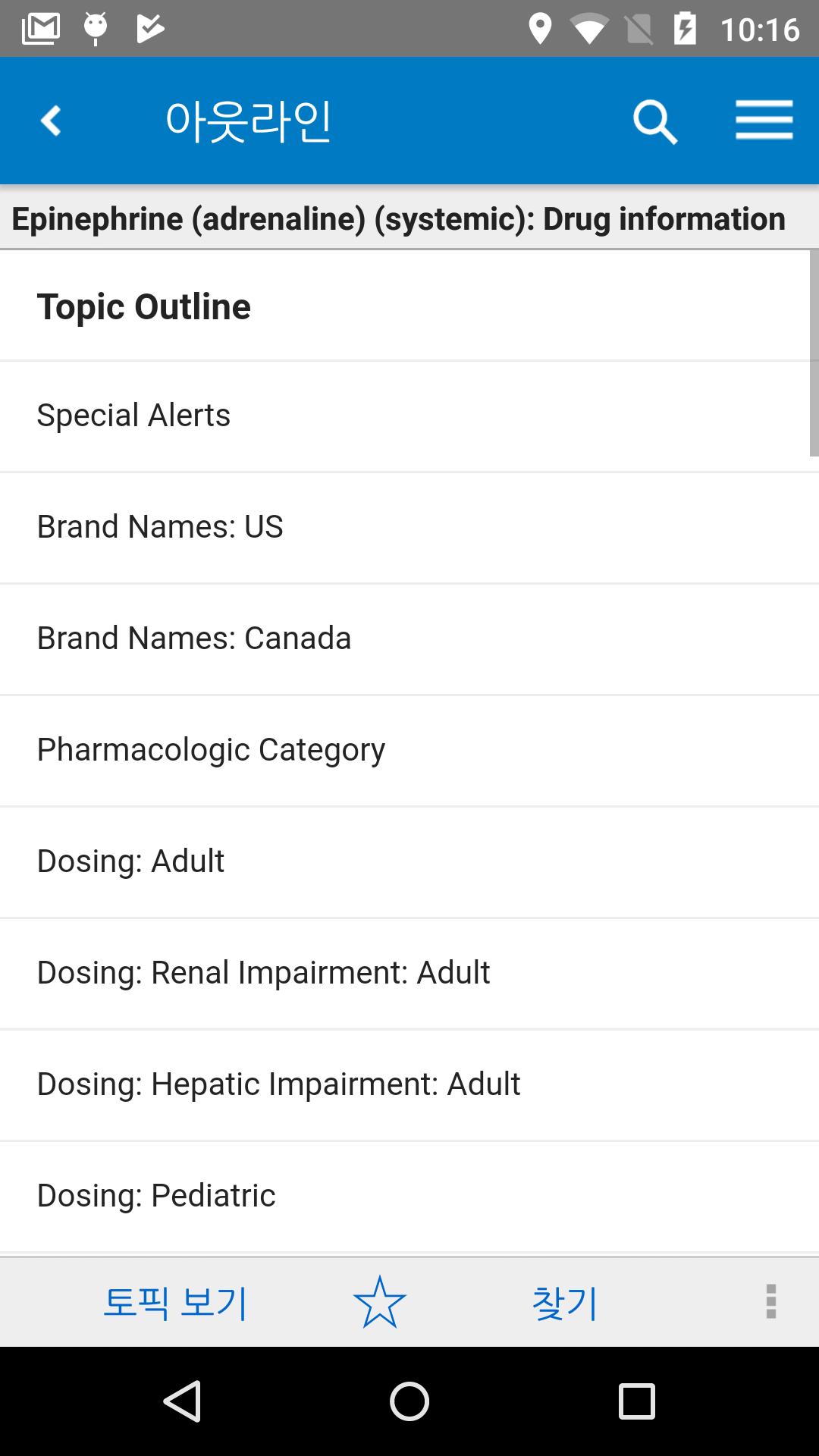Open the hamburger menu
The height and width of the screenshot is (1456, 819).
click(x=764, y=120)
